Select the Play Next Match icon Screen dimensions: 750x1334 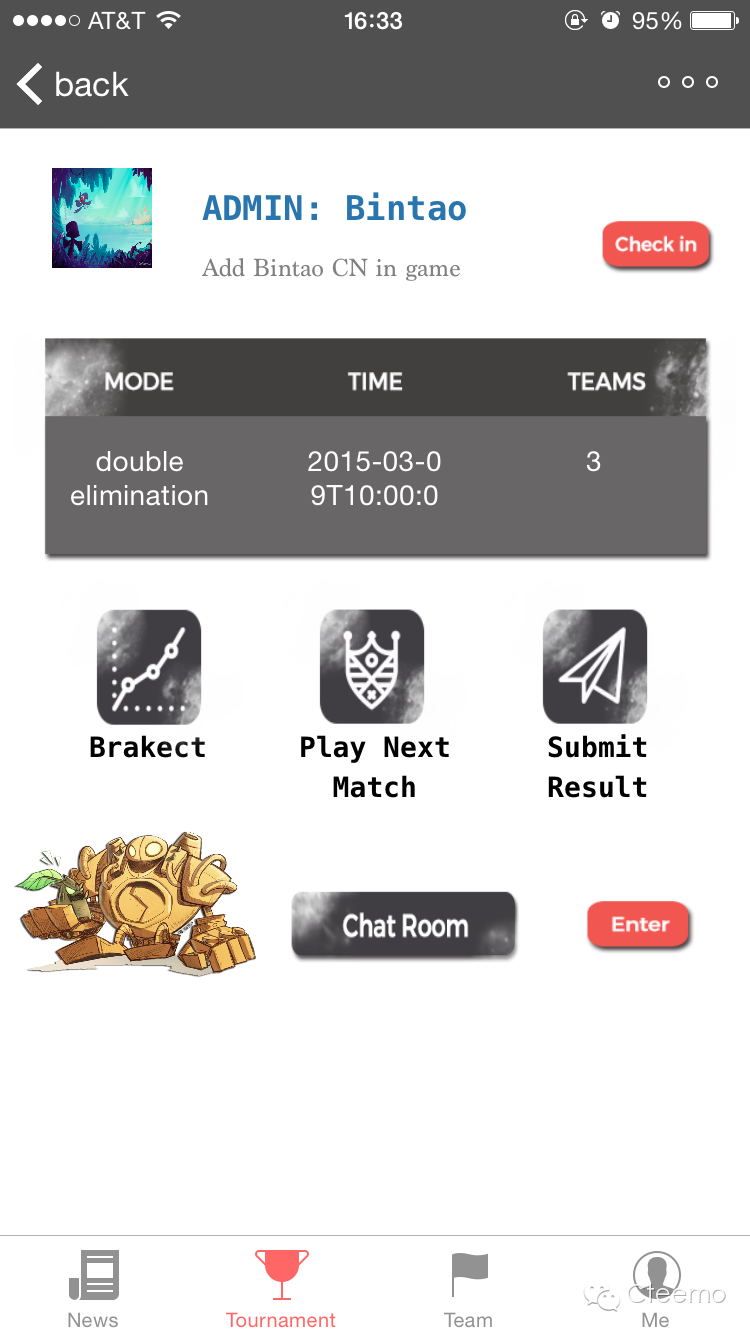tap(372, 667)
